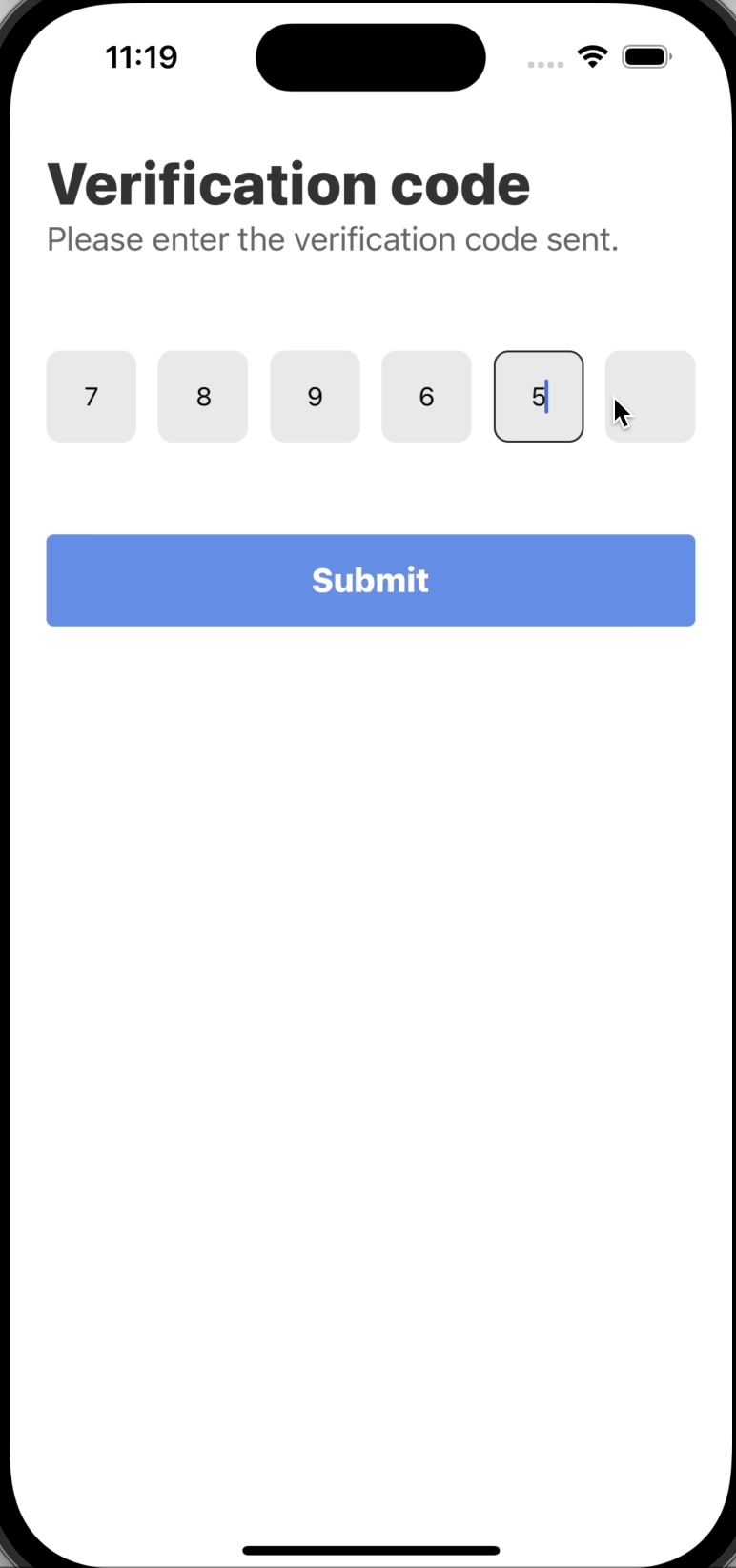Focus the code box containing 8
The height and width of the screenshot is (1568, 736).
(x=203, y=397)
